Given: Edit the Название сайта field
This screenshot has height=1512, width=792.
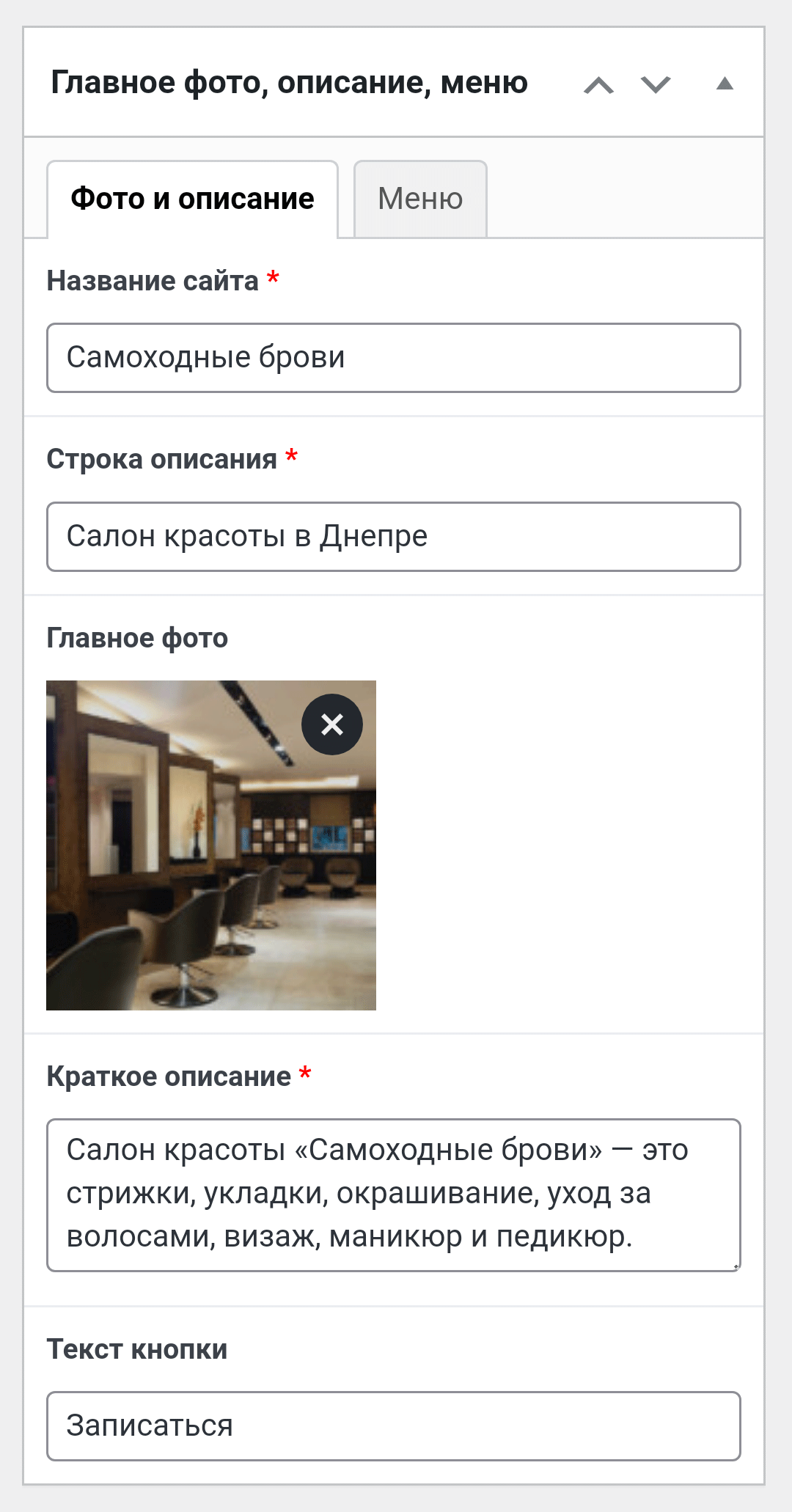Looking at the screenshot, I should pyautogui.click(x=394, y=358).
